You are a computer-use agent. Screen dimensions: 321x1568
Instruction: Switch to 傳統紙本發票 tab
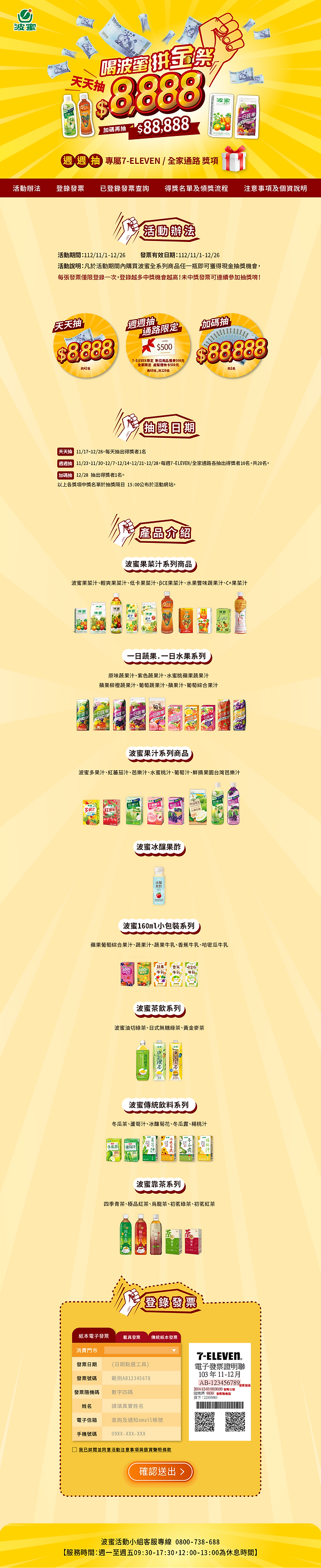164,1337
